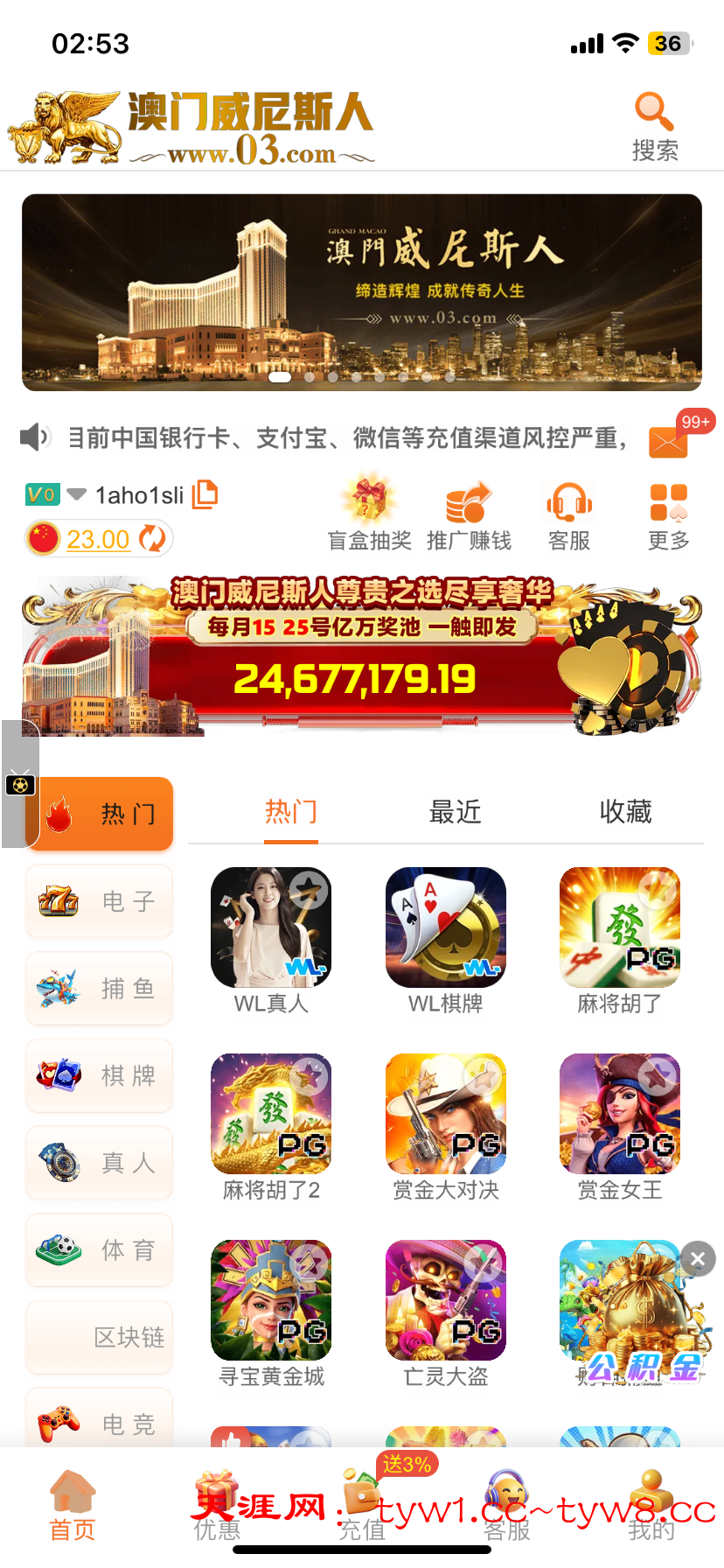Open the mail inbox with 99+ badge
The width and height of the screenshot is (724, 1568).
click(x=669, y=441)
